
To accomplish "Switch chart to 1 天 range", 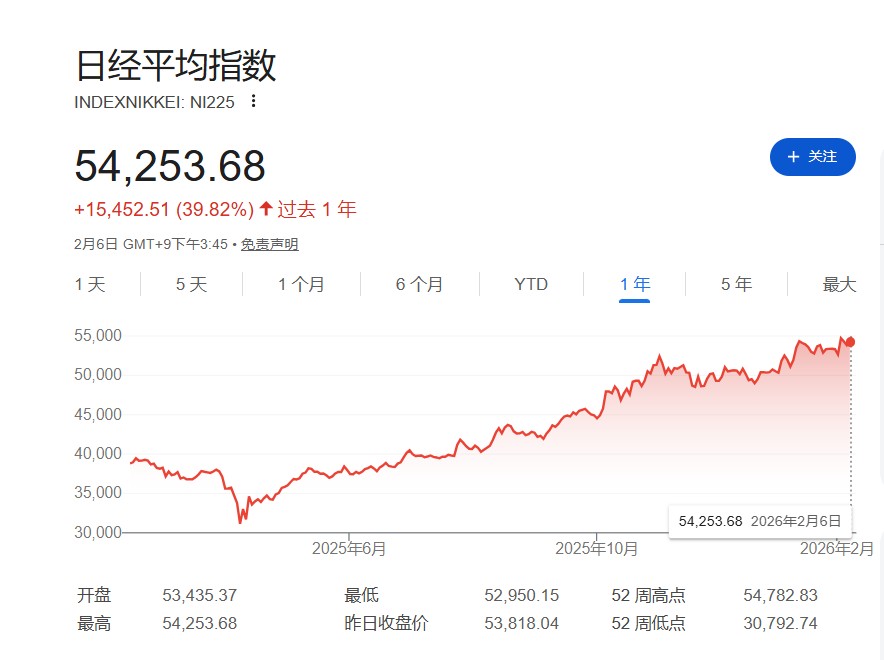I will click(90, 284).
